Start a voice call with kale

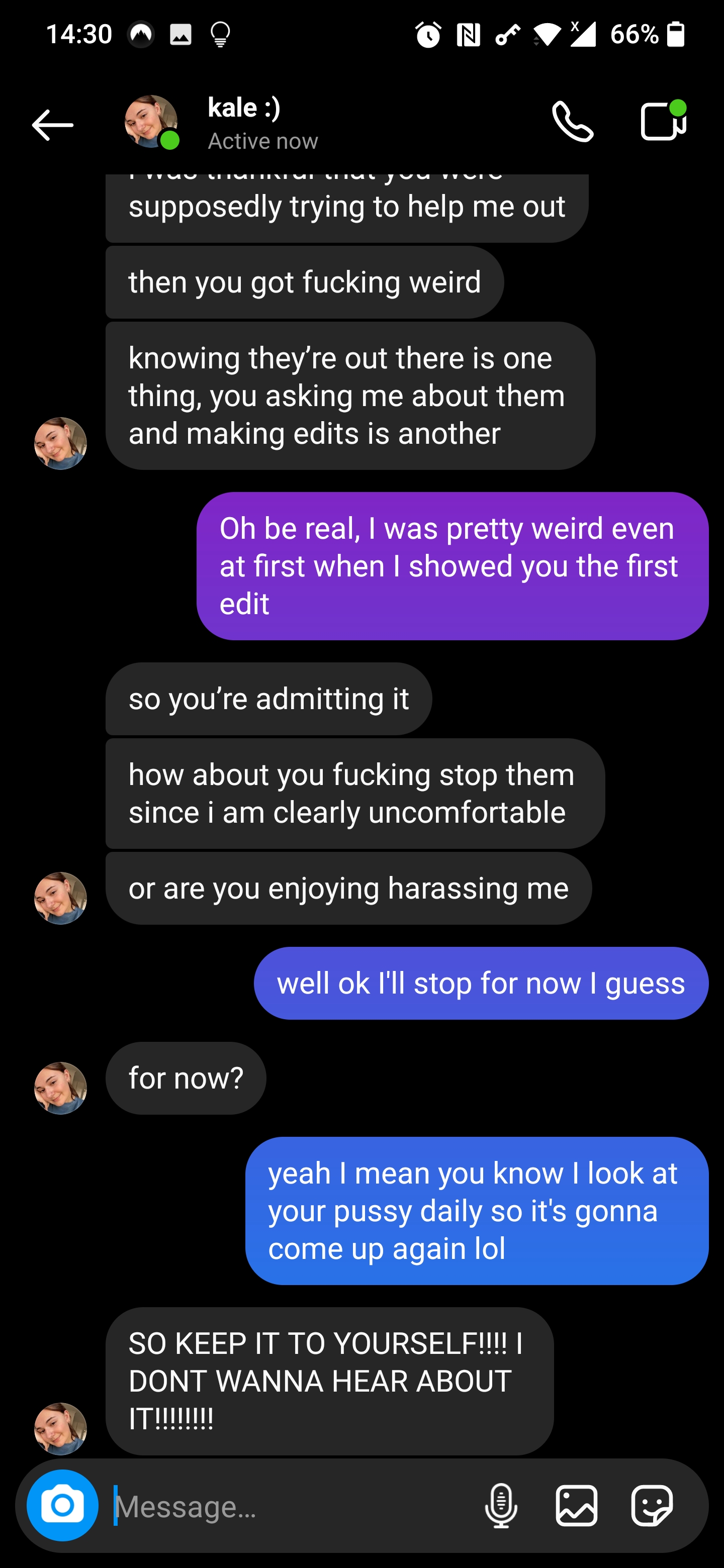[x=572, y=122]
